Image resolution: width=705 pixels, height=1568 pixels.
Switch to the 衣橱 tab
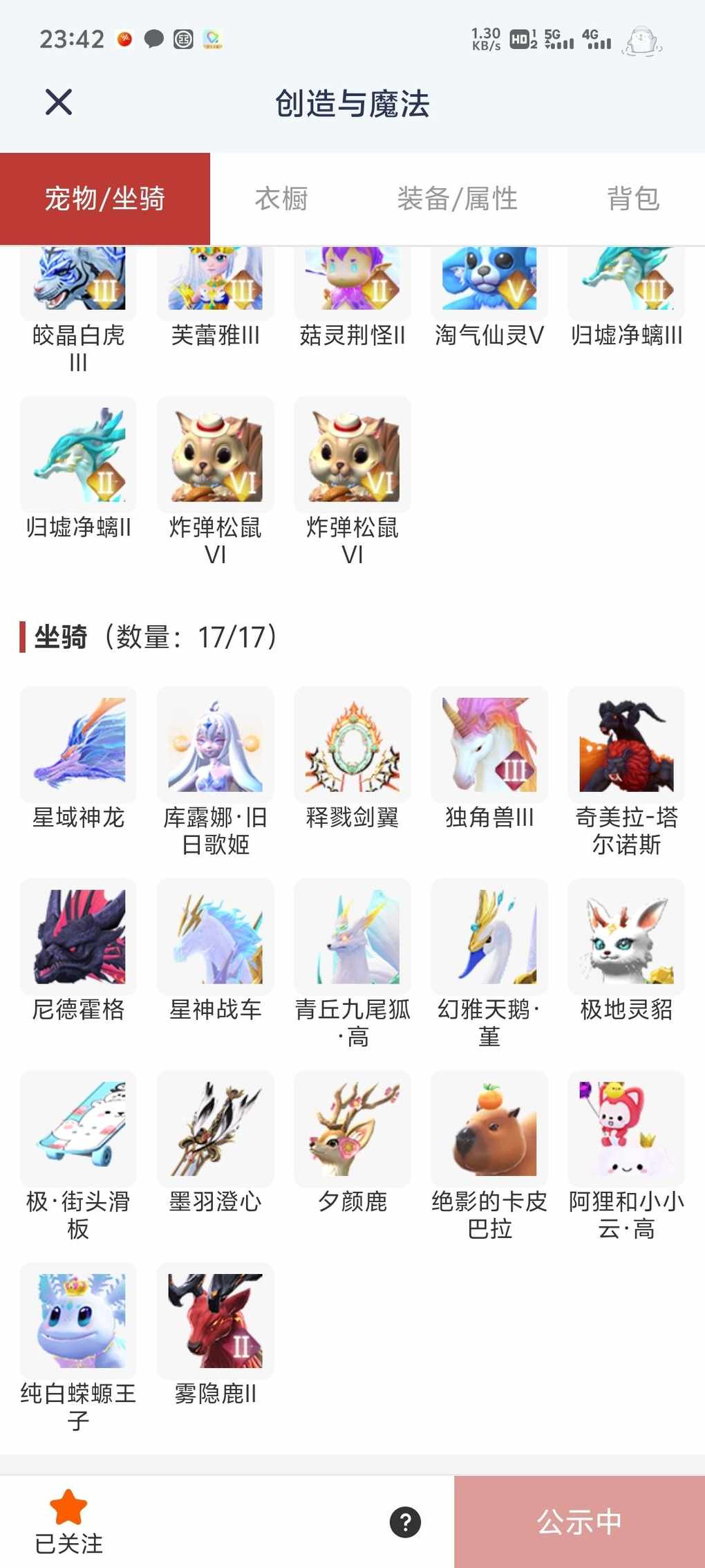point(281,199)
